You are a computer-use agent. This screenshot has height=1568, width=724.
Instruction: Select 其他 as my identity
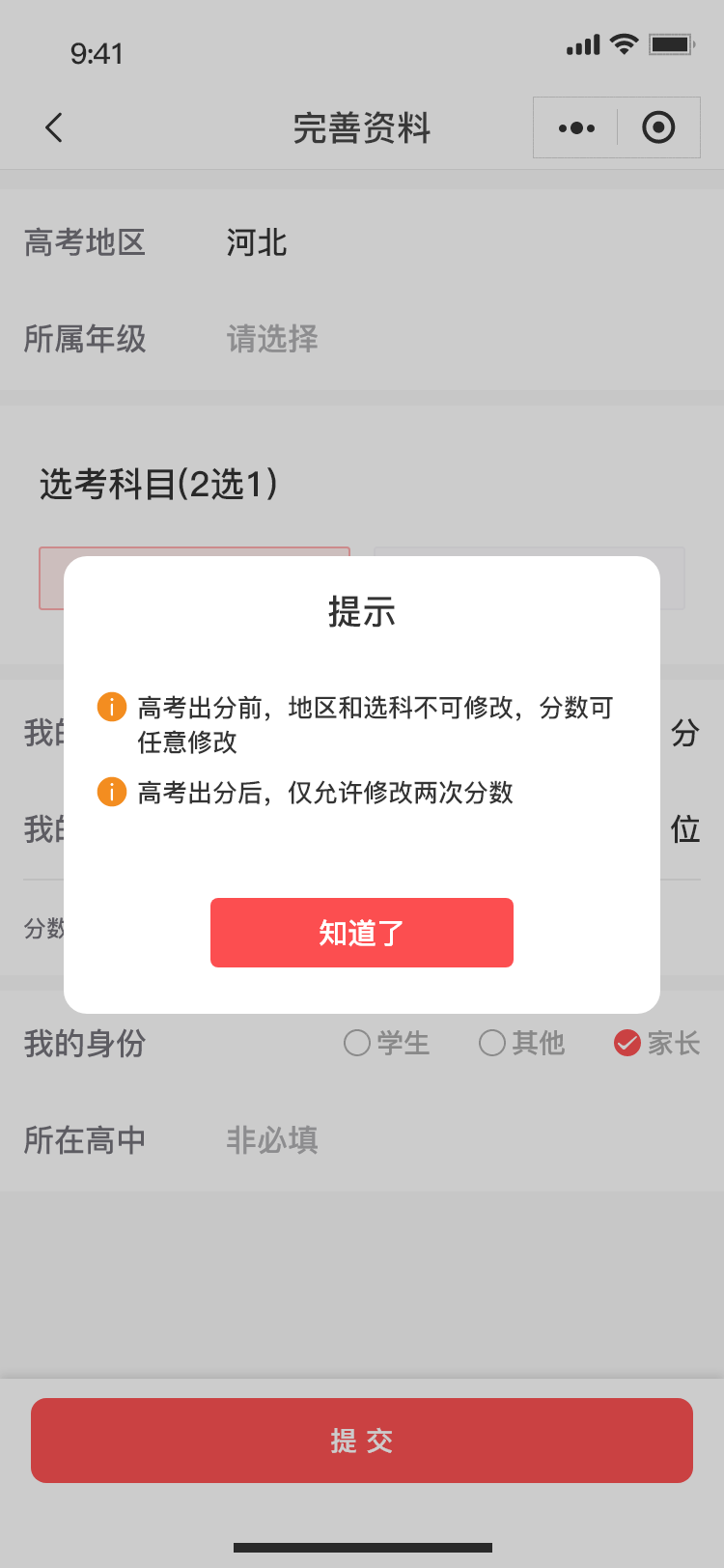pos(521,1043)
